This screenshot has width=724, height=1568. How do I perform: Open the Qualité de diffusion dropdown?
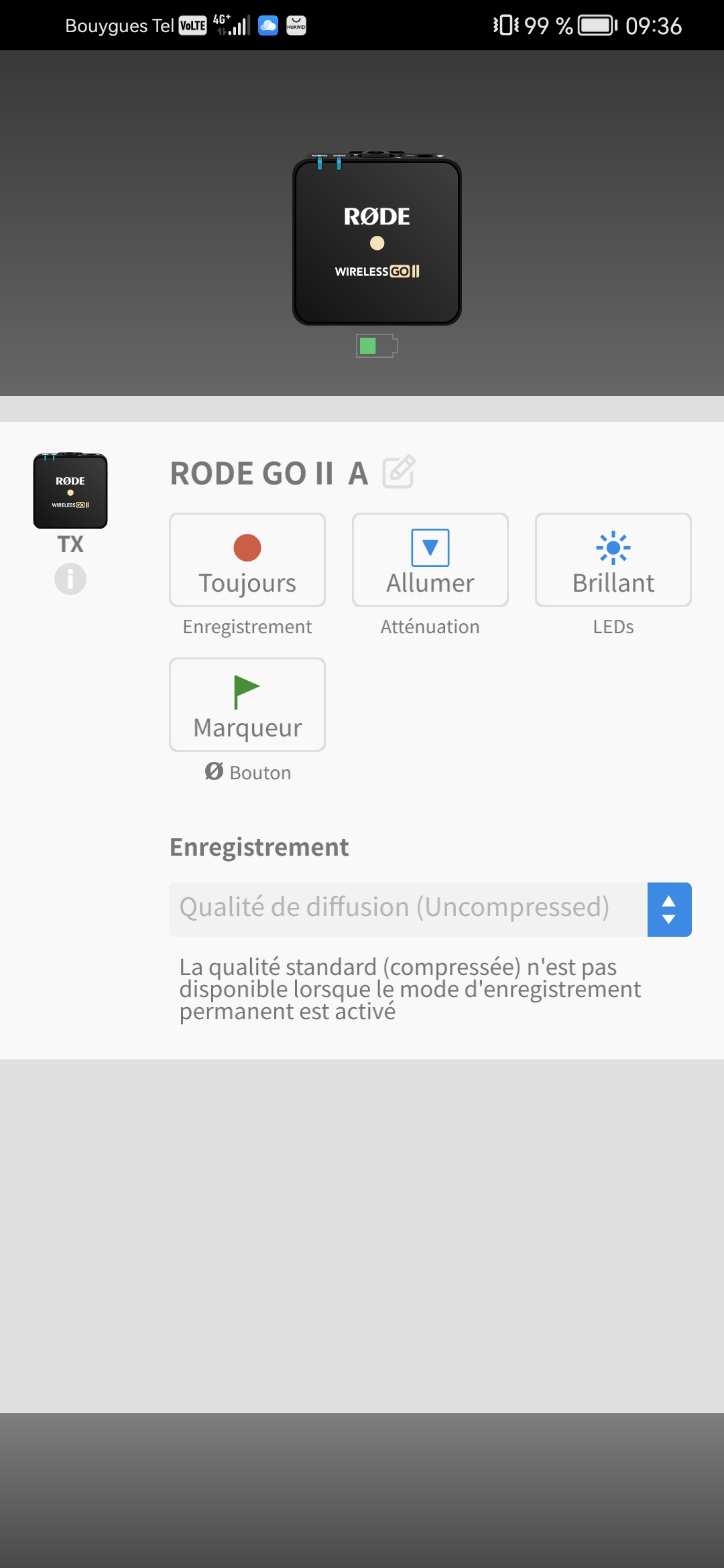(430, 909)
